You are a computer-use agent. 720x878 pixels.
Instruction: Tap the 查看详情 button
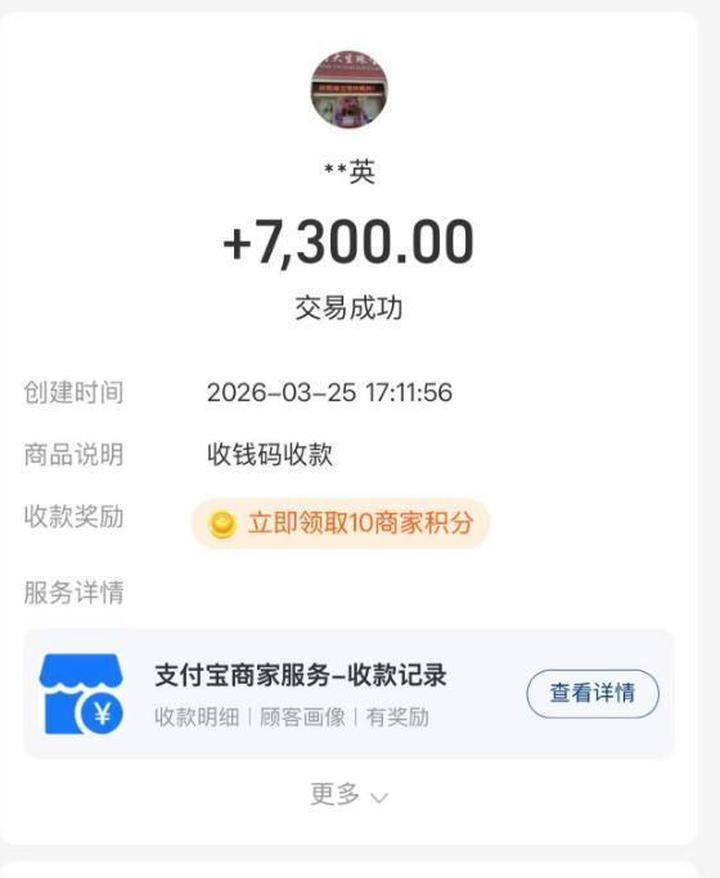[592, 693]
